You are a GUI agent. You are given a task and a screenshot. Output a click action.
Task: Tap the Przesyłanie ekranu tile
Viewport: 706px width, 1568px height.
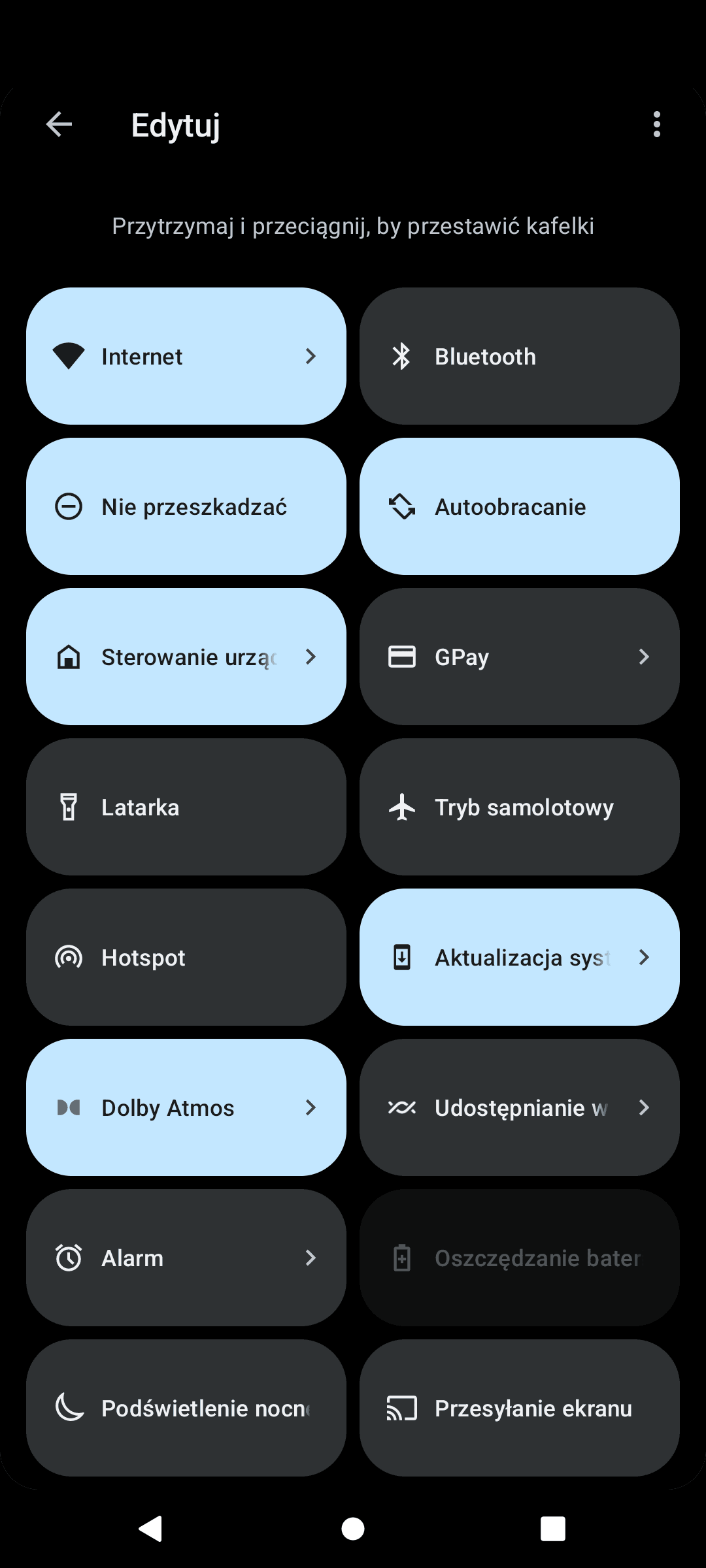520,1408
